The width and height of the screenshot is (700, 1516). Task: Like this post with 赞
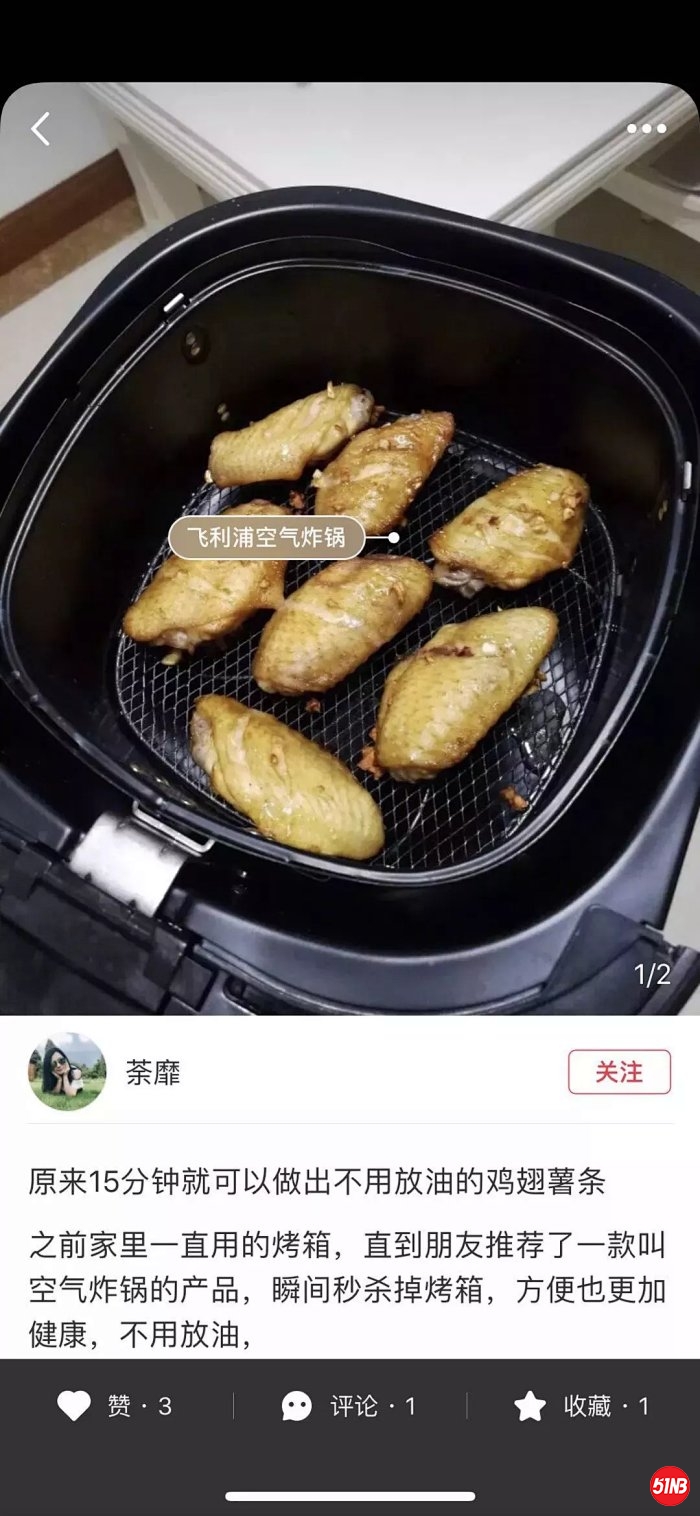click(114, 1406)
